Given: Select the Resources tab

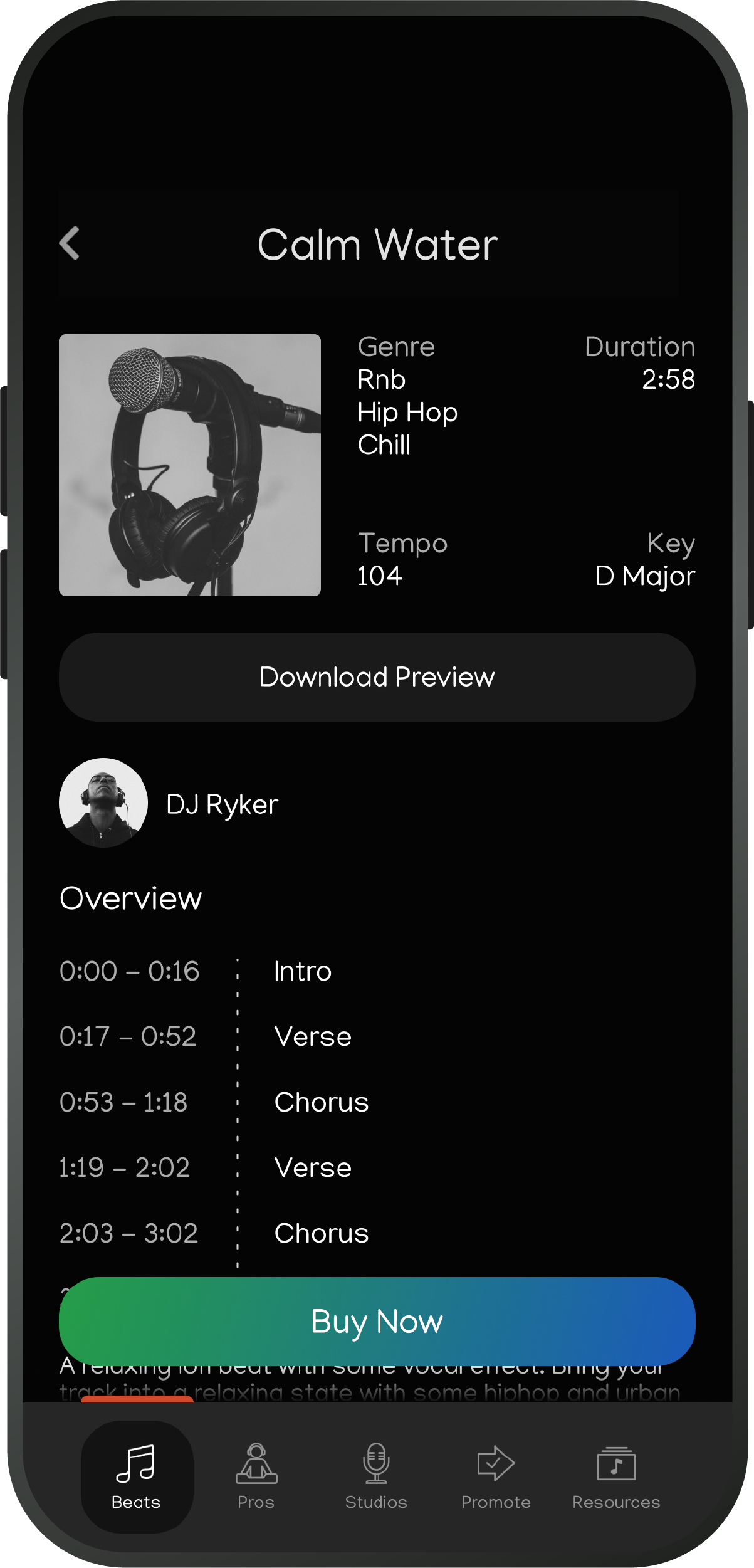Looking at the screenshot, I should (x=616, y=1477).
